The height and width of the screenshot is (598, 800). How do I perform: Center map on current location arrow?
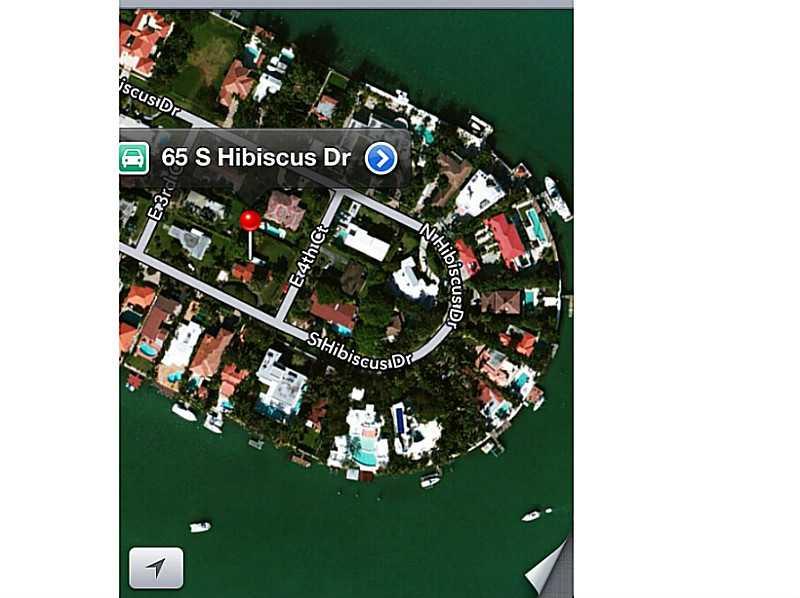156,568
